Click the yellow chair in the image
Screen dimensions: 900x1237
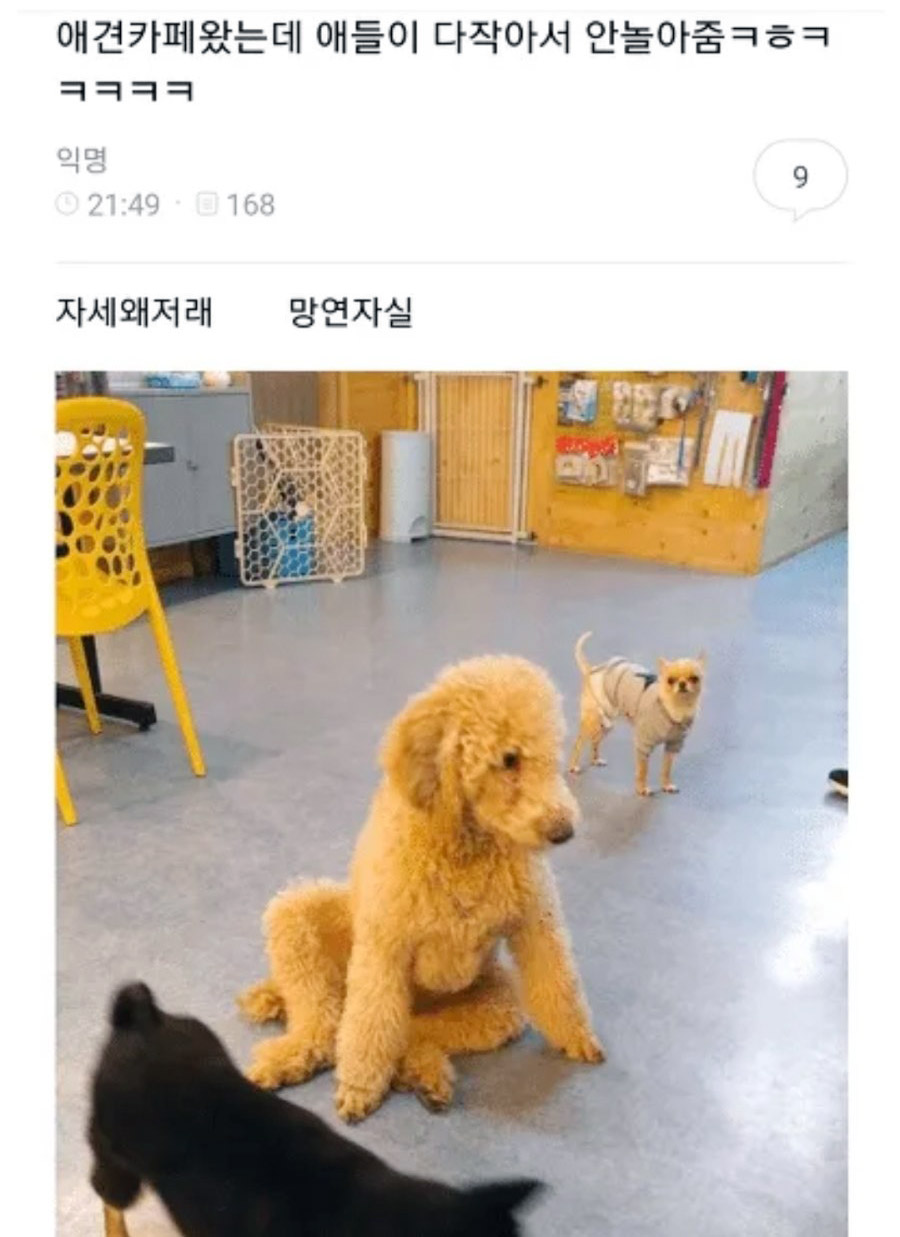(105, 520)
